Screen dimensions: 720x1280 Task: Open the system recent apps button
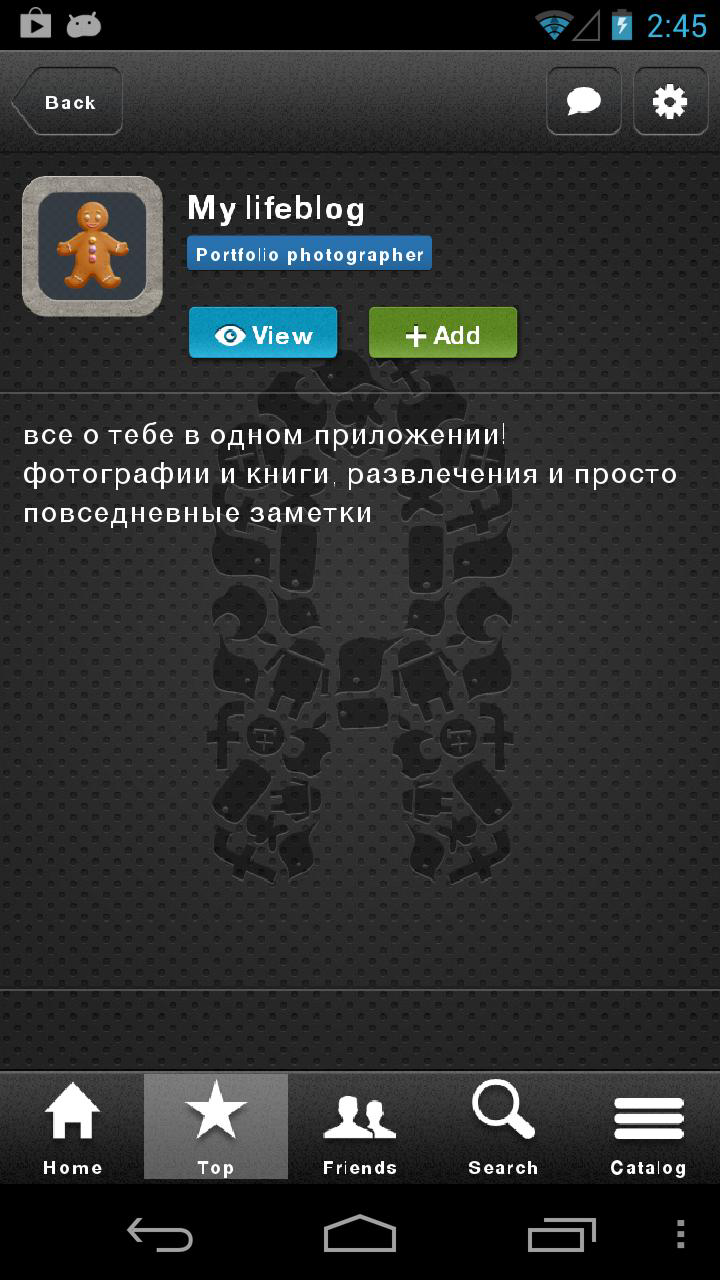click(x=561, y=1234)
